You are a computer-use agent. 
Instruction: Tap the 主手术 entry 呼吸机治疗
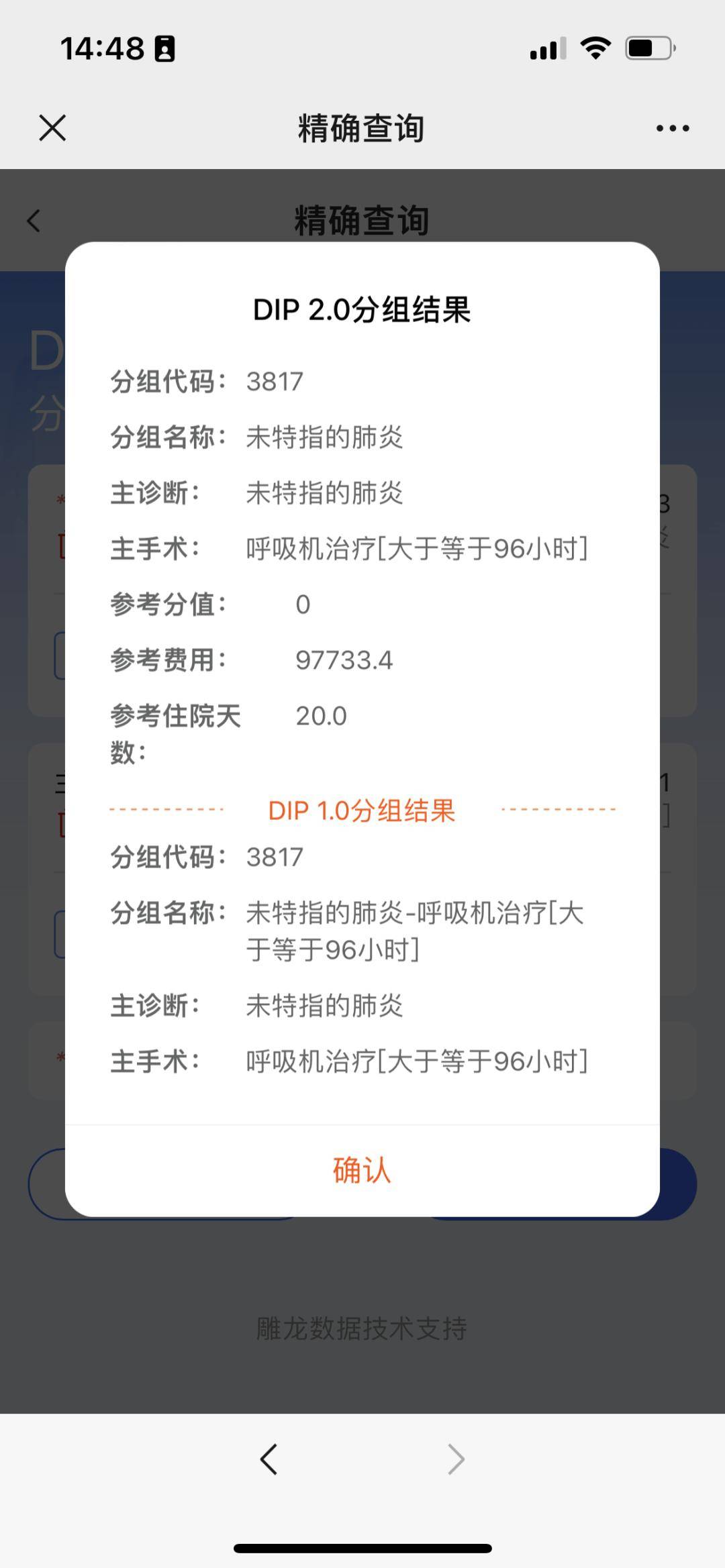416,548
